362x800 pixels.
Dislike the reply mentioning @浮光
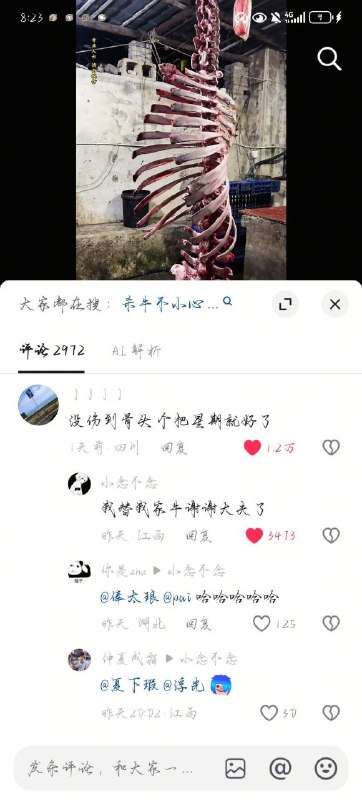pyautogui.click(x=331, y=712)
